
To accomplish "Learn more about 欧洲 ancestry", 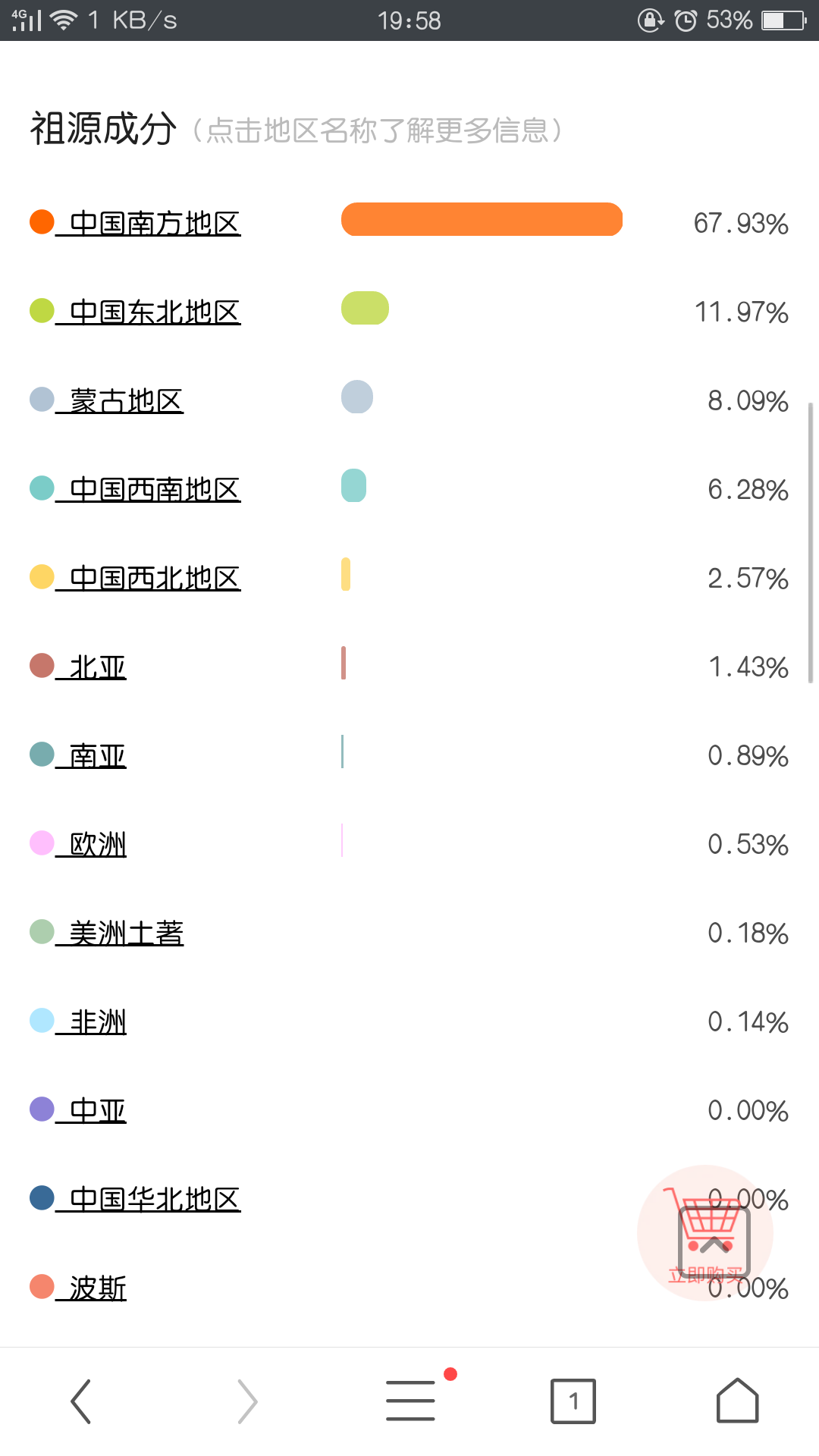I will click(x=91, y=844).
